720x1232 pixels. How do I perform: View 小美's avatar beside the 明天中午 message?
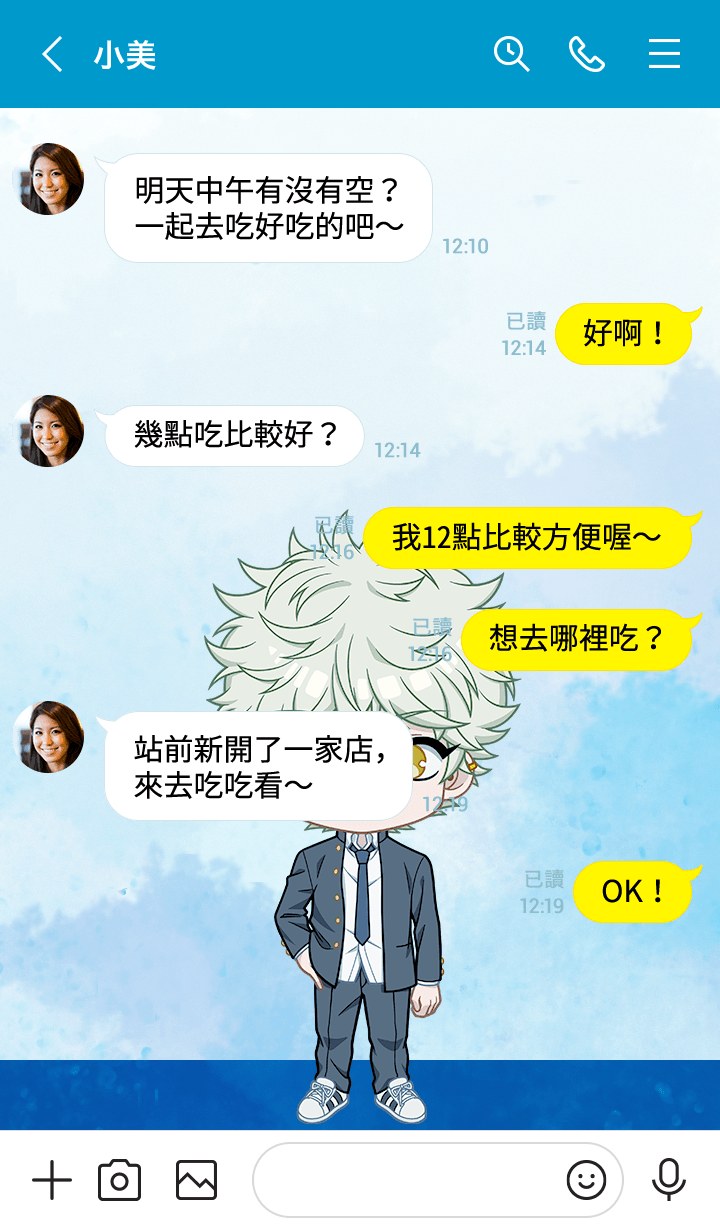point(48,179)
